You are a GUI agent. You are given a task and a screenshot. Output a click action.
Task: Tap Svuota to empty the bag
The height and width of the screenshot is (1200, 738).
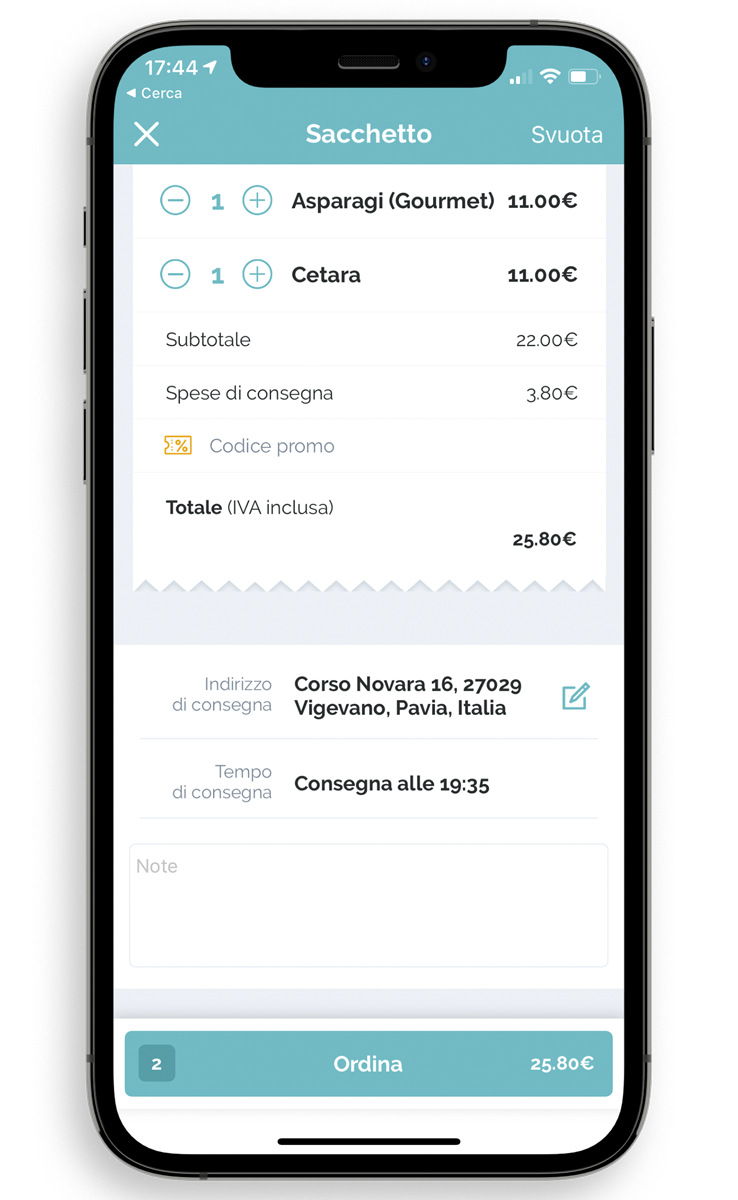point(566,135)
